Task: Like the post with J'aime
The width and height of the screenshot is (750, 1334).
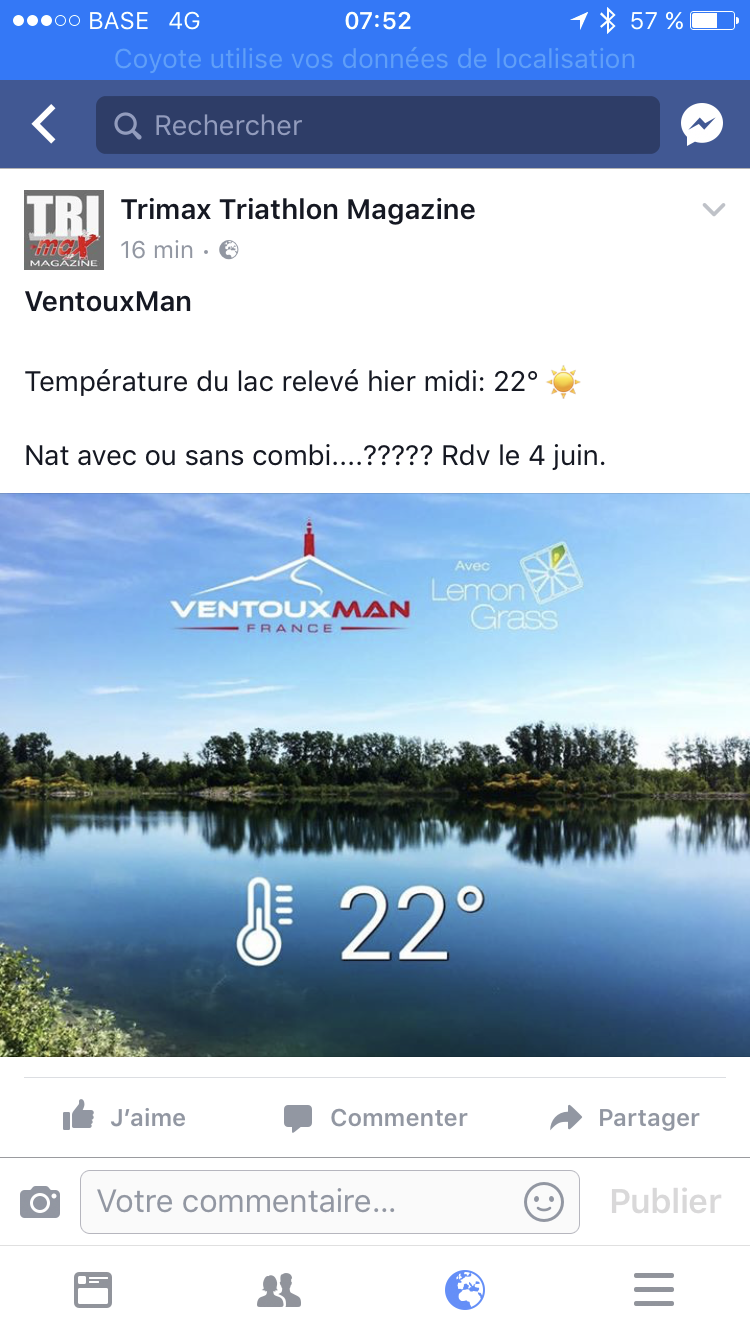Action: click(124, 1117)
